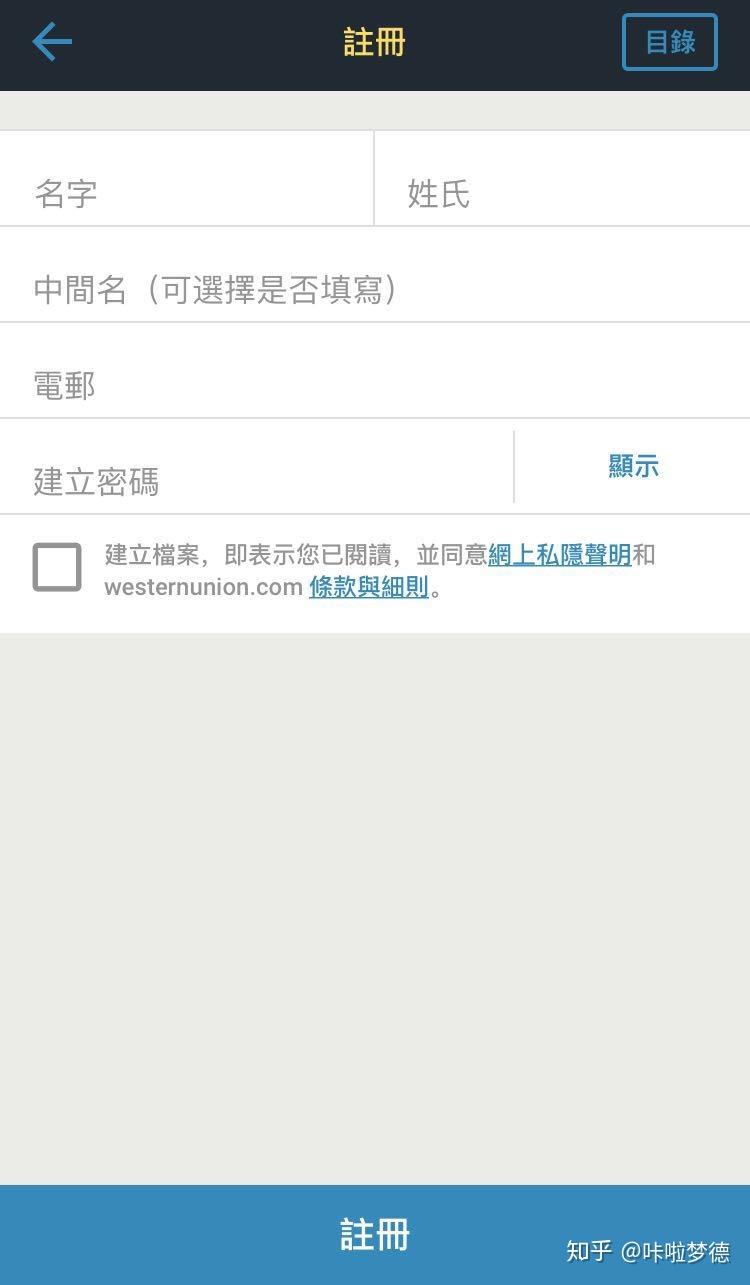Open the 目錄 menu button

[669, 42]
